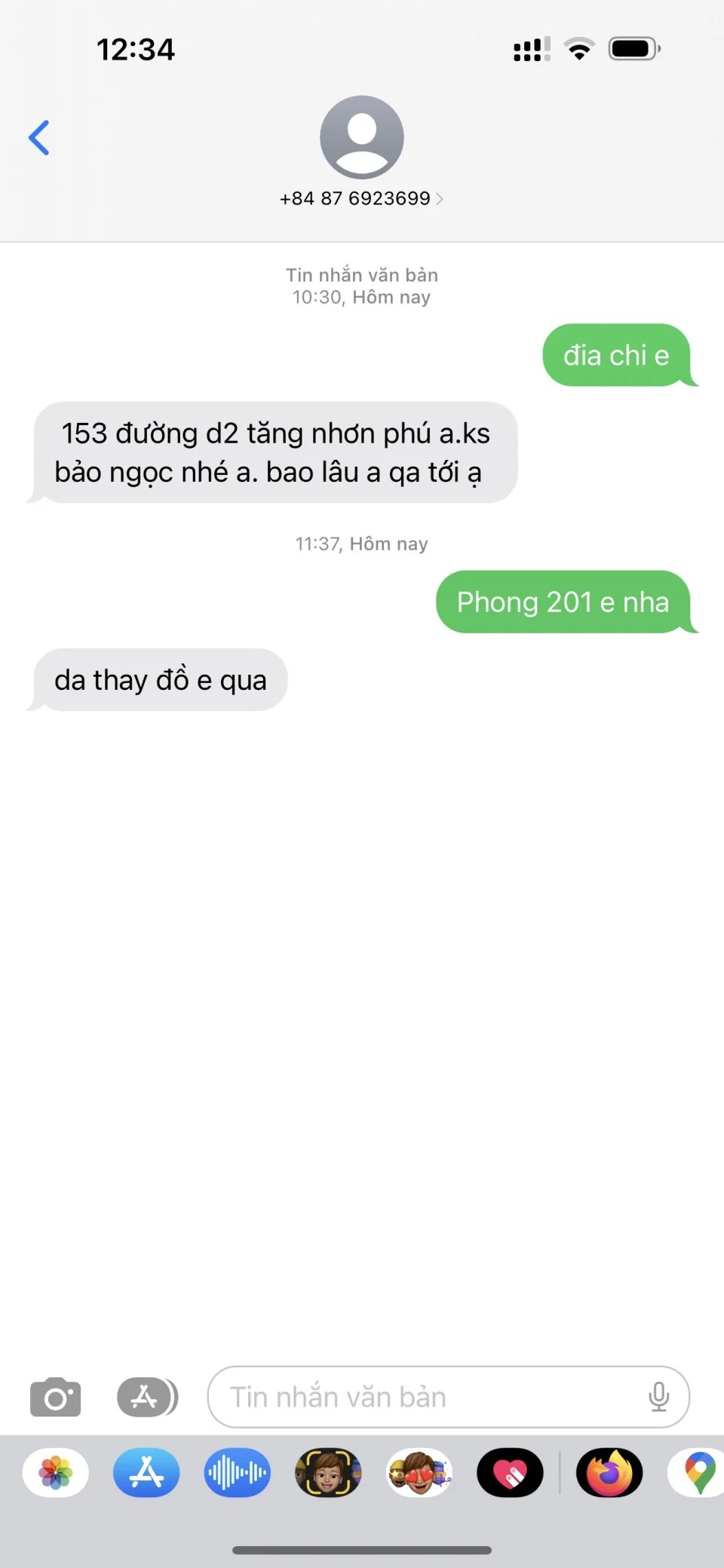Open the Photos app in the app strip
This screenshot has width=724, height=1568.
click(x=56, y=1472)
